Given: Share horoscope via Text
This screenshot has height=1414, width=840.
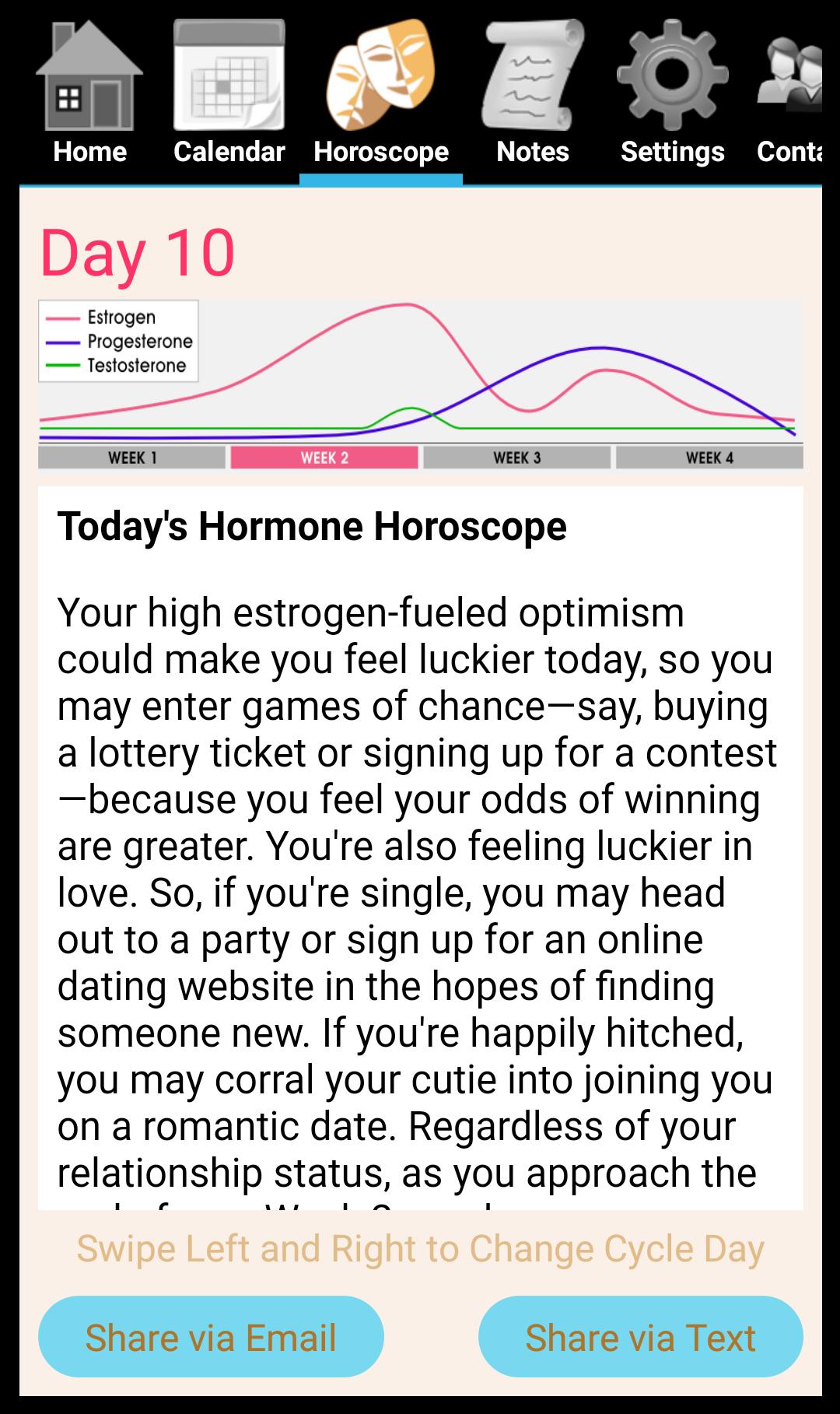Looking at the screenshot, I should coord(640,1337).
